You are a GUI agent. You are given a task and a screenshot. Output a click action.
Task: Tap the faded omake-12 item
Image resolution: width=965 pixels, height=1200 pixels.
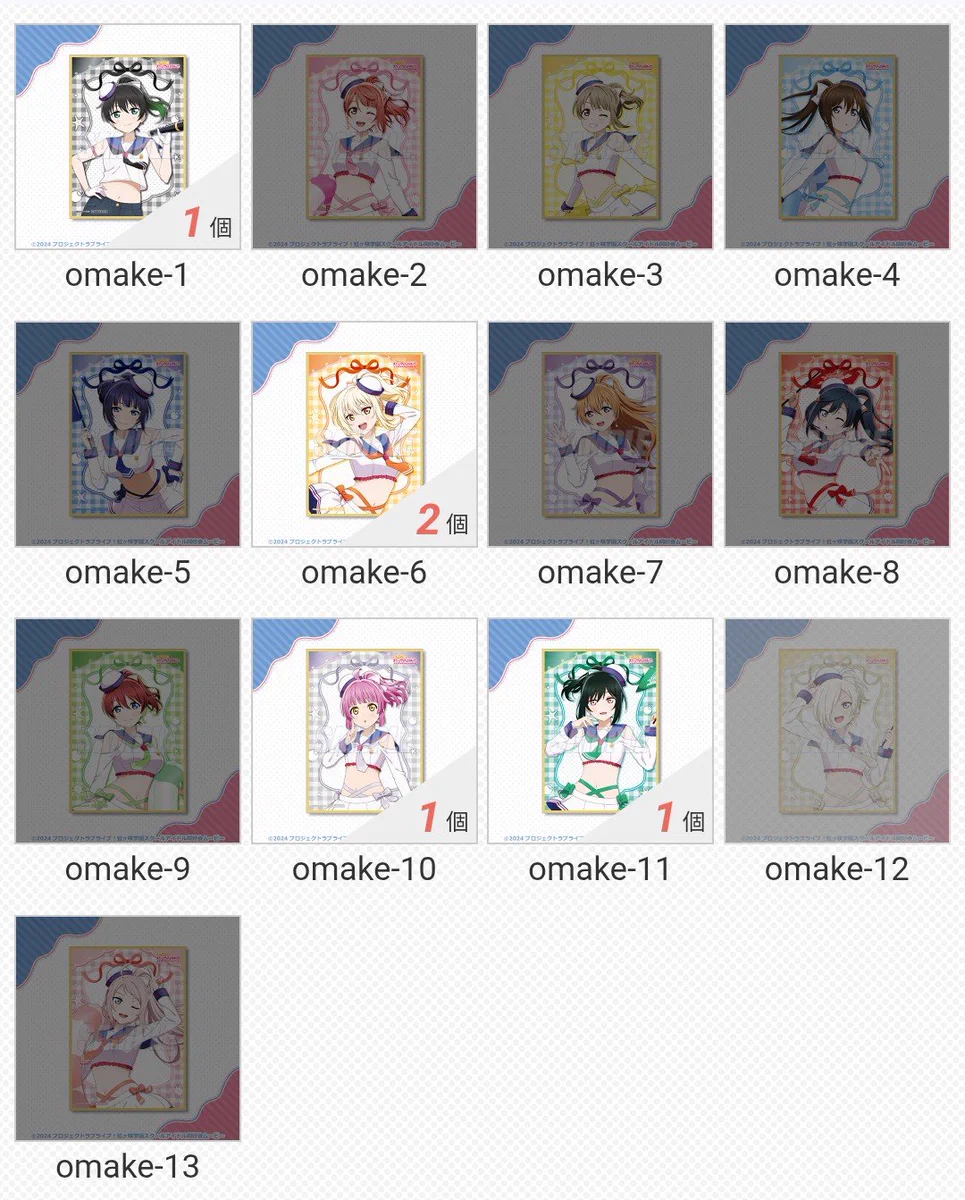click(837, 731)
